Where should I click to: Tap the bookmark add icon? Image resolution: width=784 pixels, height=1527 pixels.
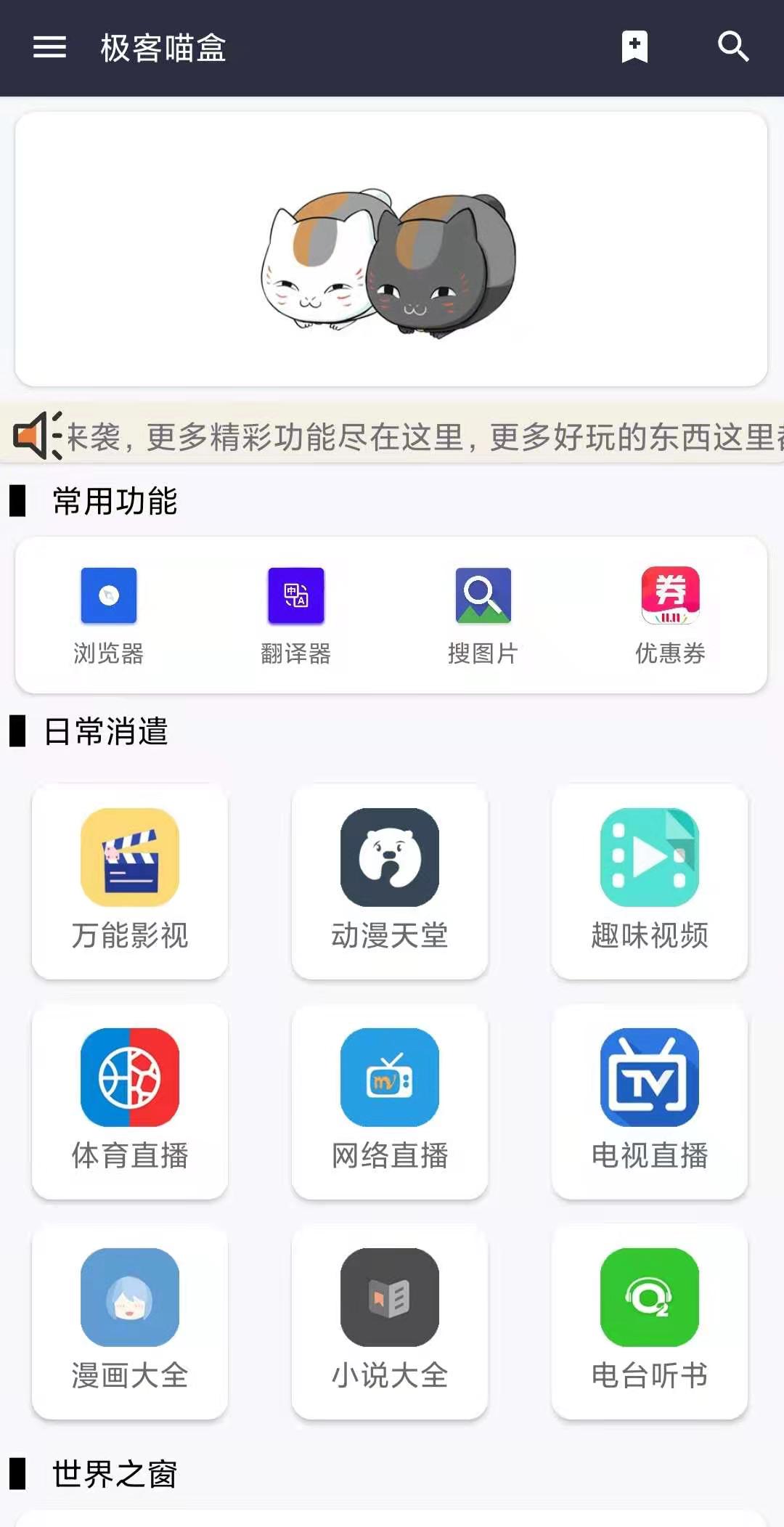tap(634, 48)
